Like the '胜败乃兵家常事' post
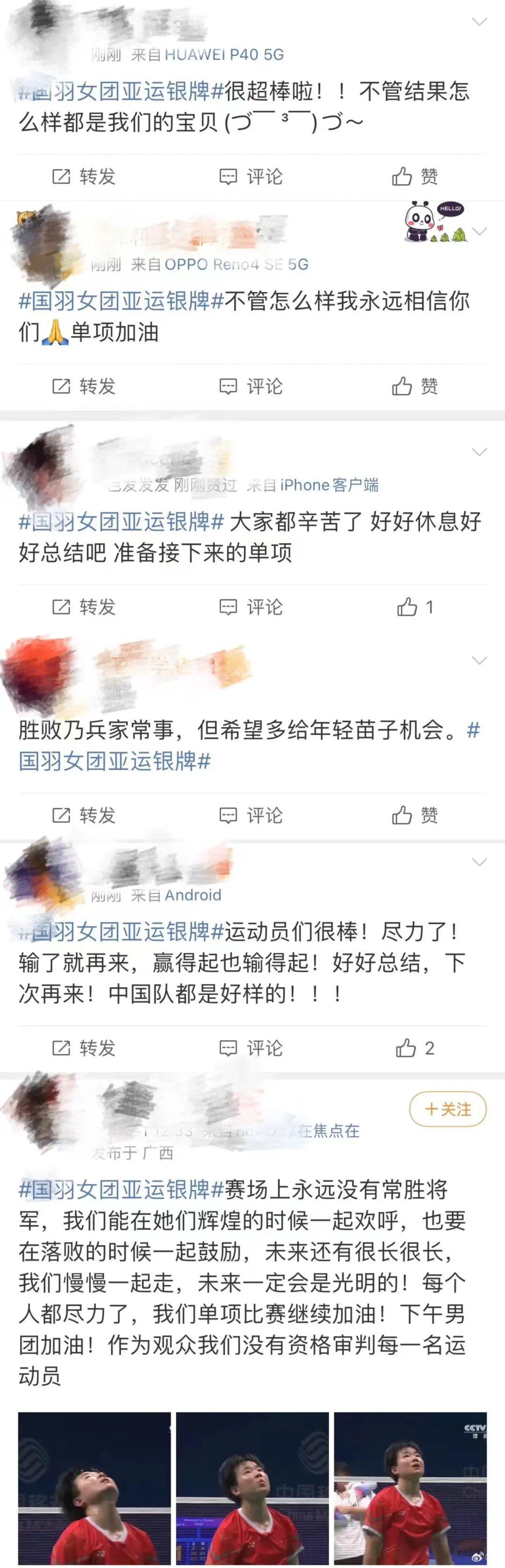Image resolution: width=505 pixels, height=1568 pixels. click(415, 816)
